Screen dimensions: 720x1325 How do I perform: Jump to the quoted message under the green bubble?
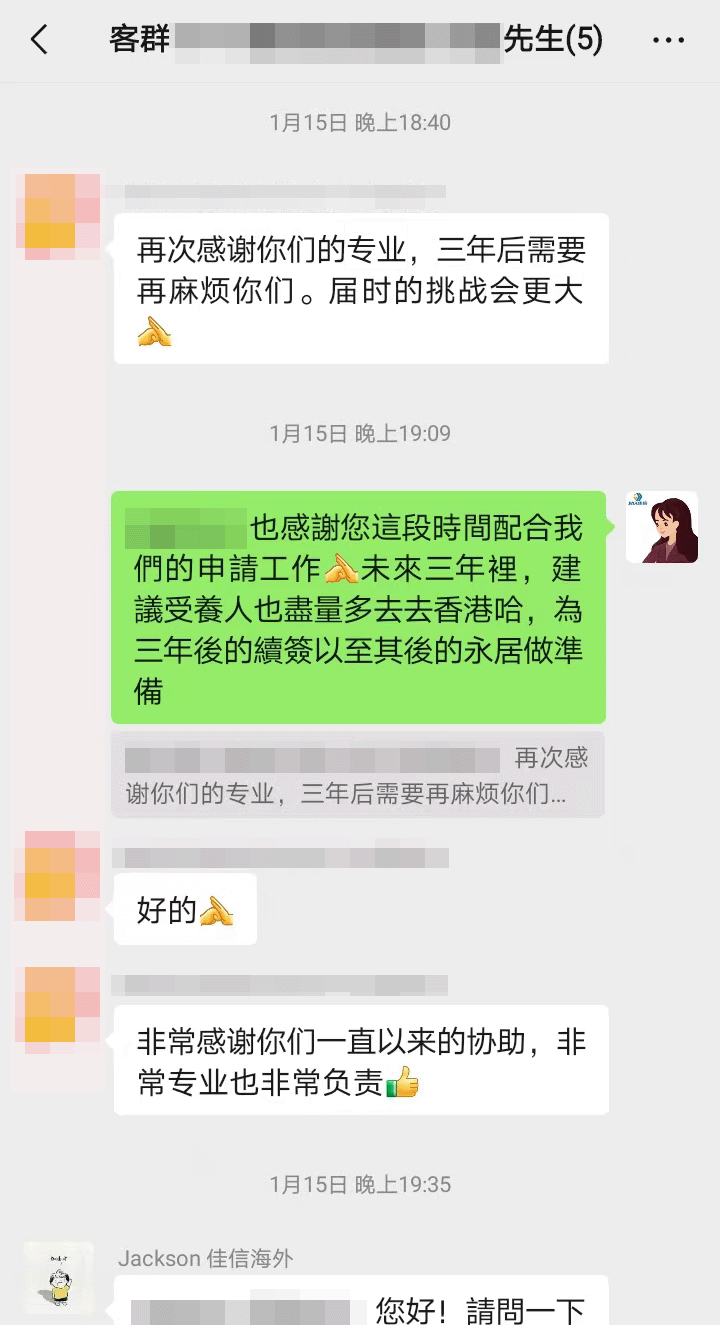point(357,775)
